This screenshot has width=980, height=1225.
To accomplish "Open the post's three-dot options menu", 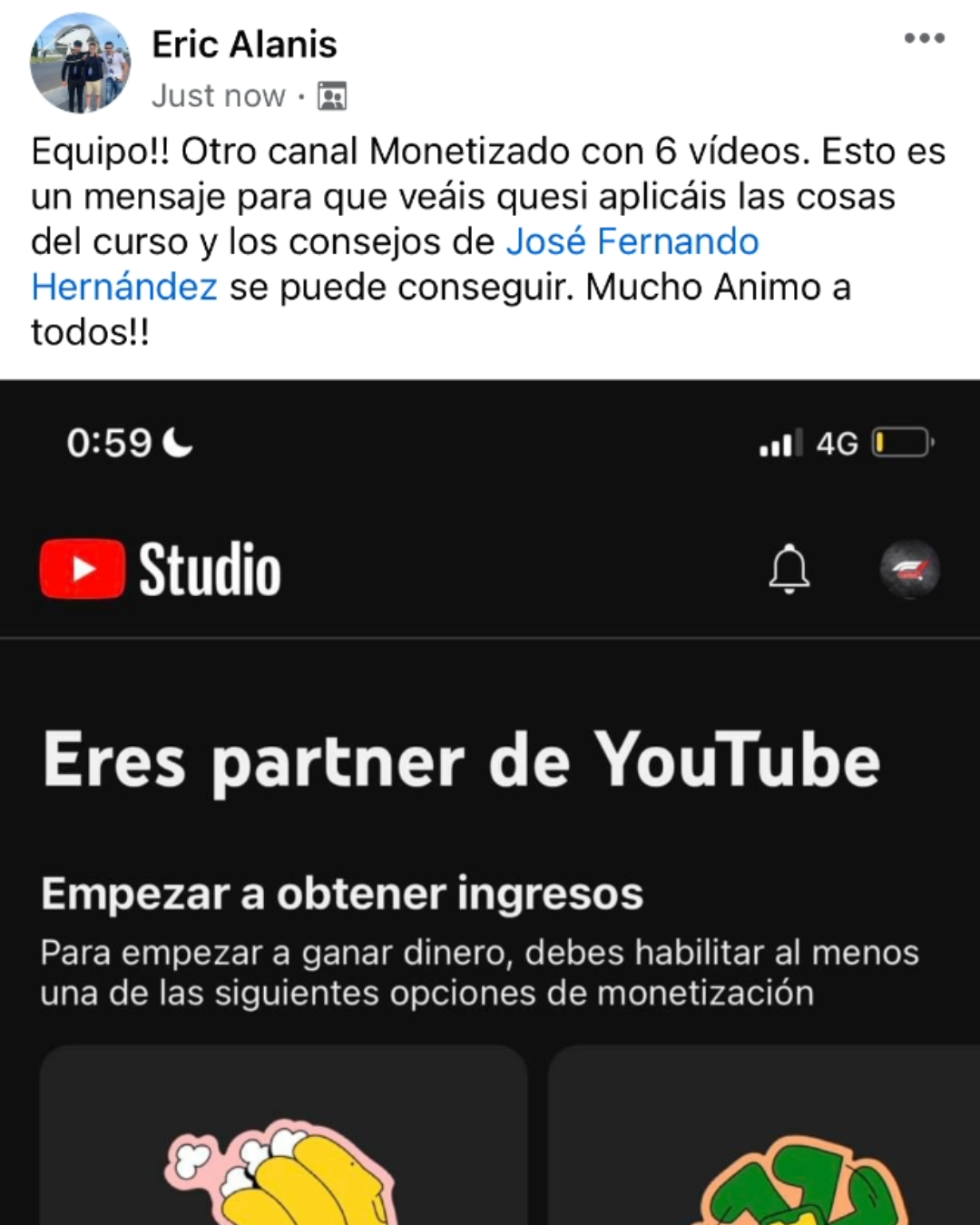I will pos(924,38).
